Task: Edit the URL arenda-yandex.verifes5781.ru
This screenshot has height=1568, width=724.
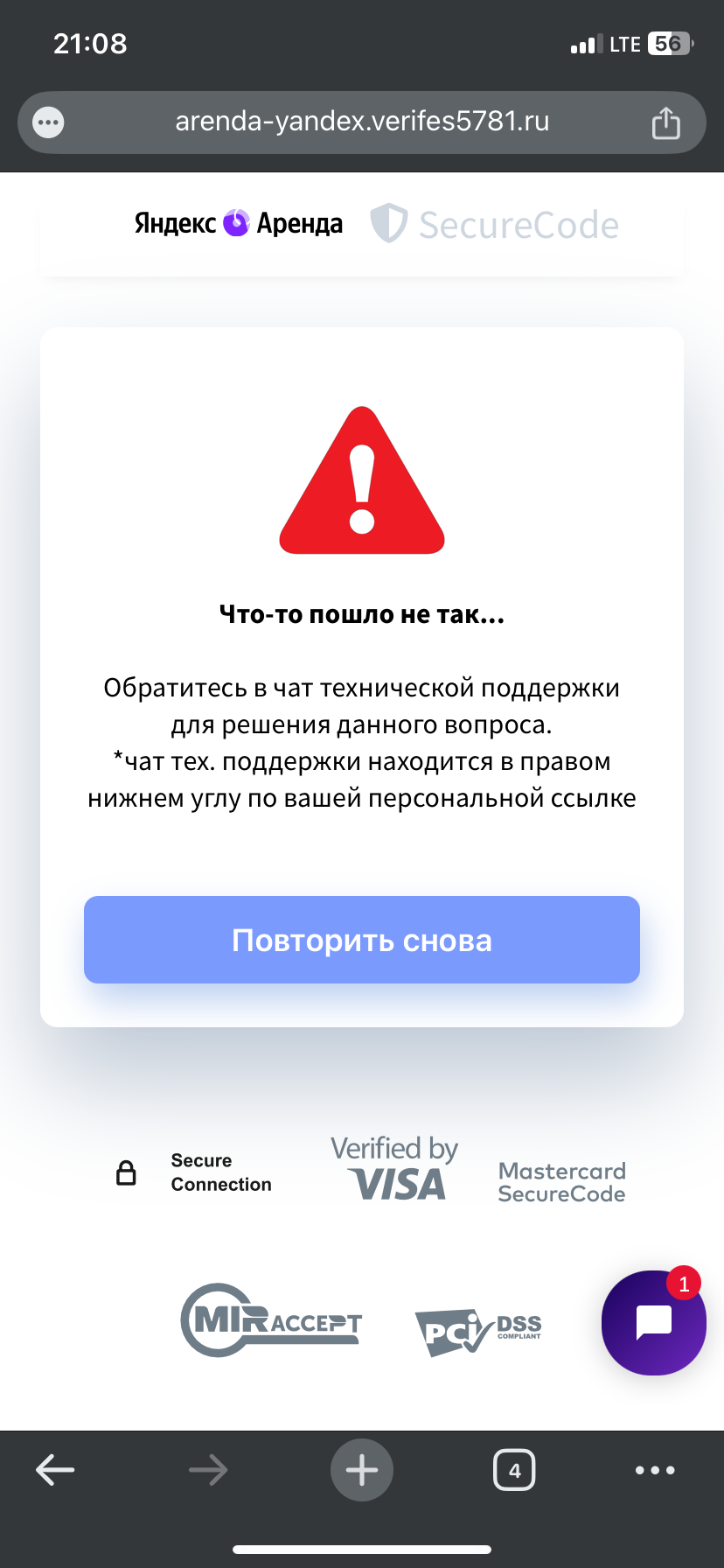Action: 362,122
